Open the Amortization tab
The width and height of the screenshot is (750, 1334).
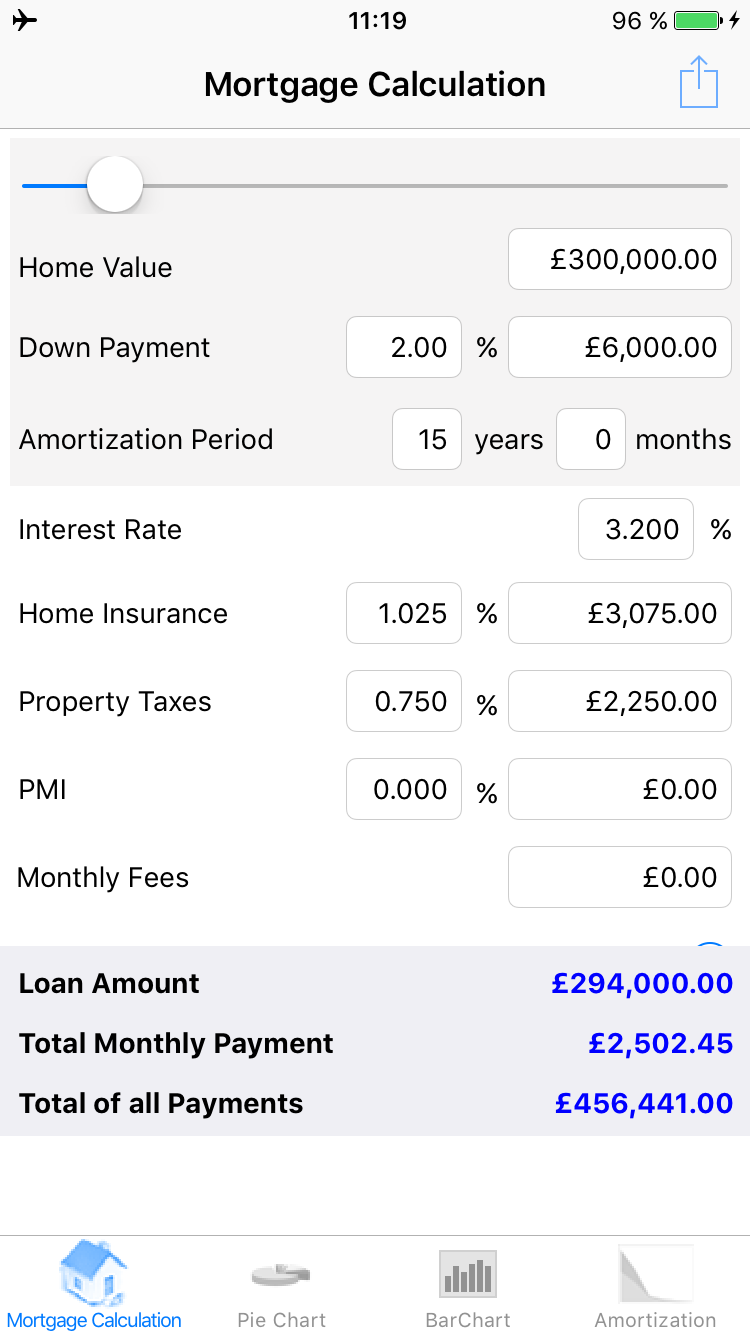[x=655, y=1286]
